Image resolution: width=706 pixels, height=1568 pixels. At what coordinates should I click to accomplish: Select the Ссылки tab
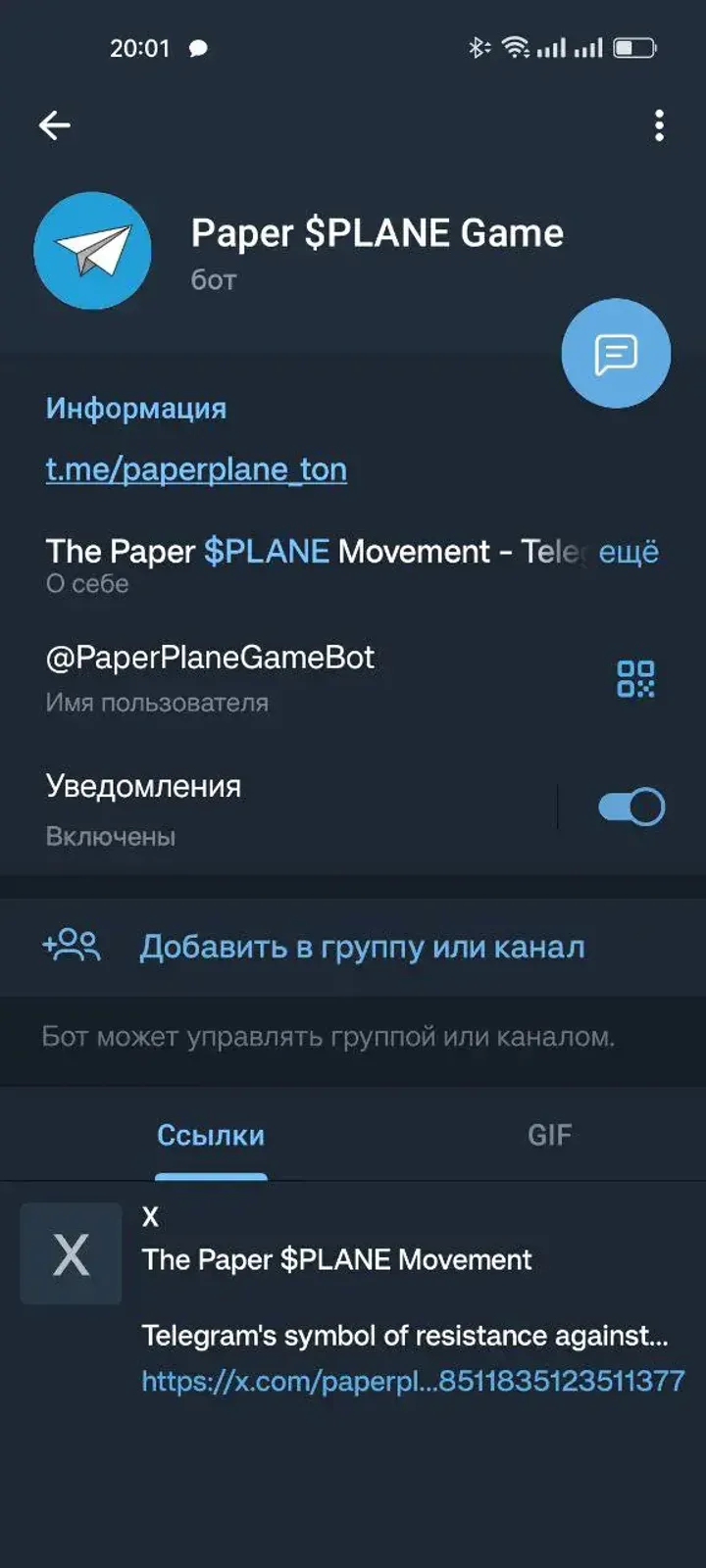pos(211,1135)
